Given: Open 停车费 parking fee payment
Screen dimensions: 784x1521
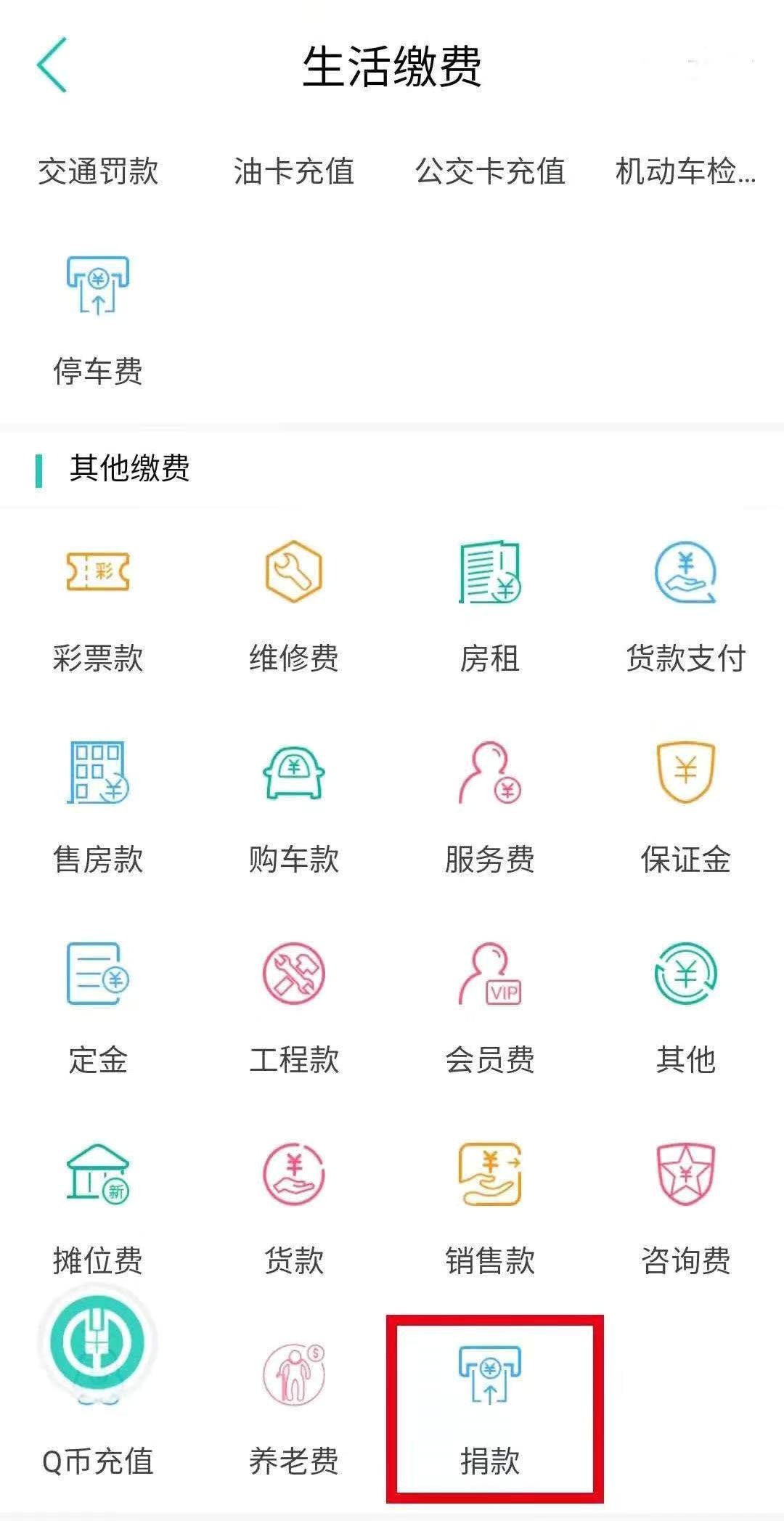Looking at the screenshot, I should pos(98,320).
